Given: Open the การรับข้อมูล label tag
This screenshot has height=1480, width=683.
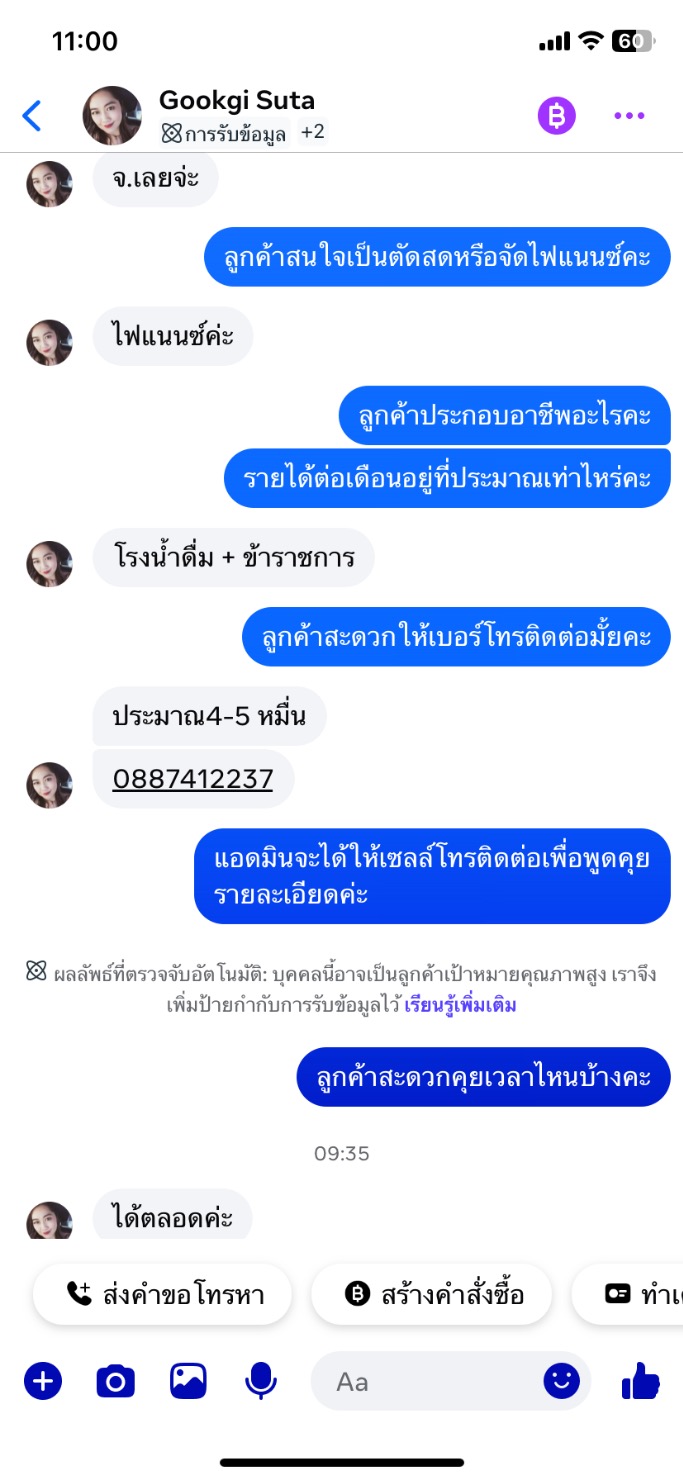Looking at the screenshot, I should click(x=225, y=133).
